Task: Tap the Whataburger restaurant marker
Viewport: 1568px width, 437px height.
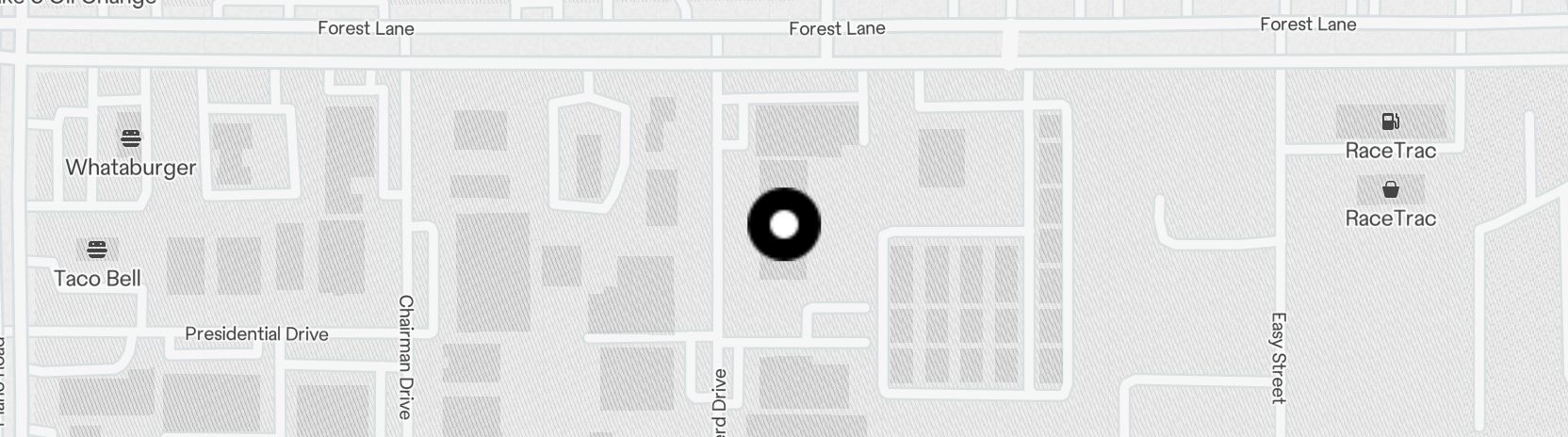Action: tap(131, 139)
